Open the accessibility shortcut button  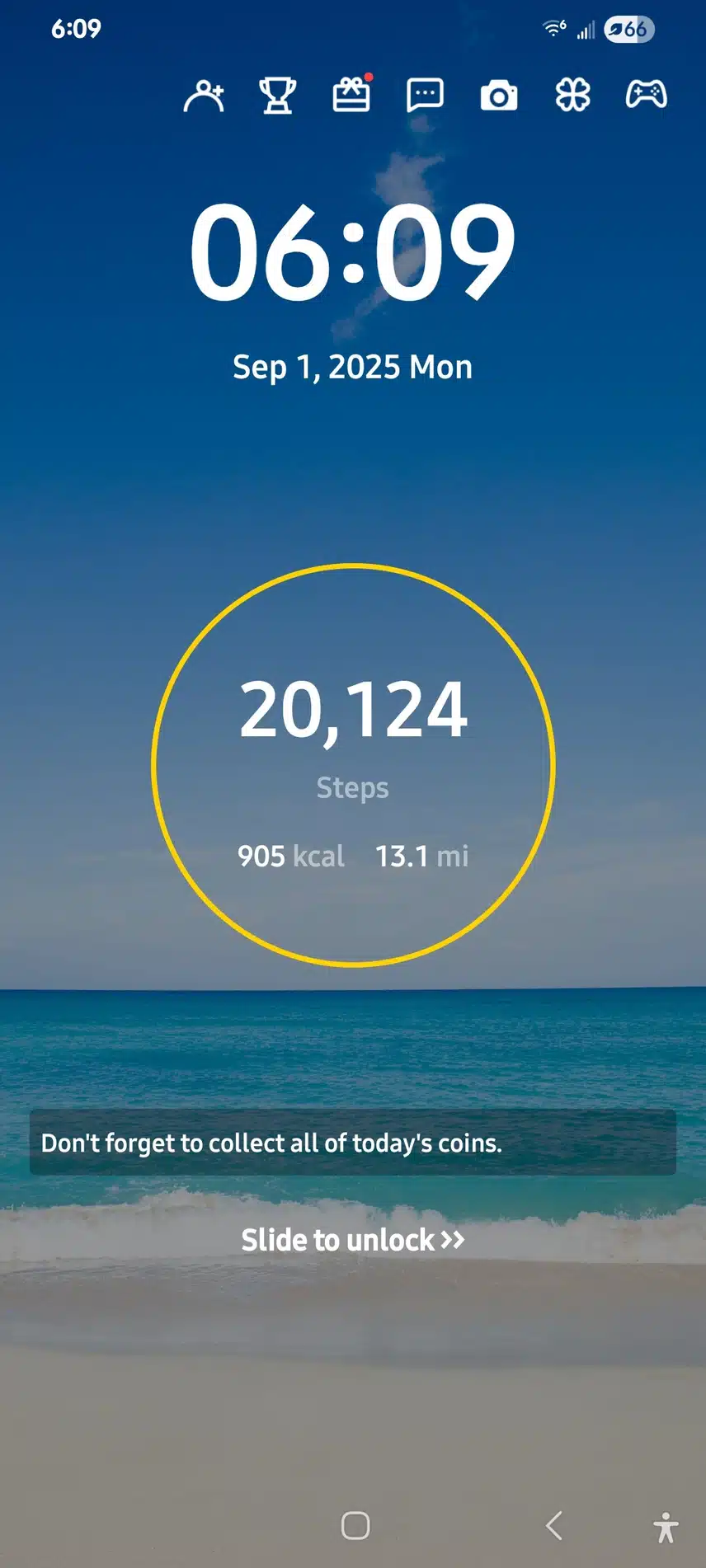point(666,1528)
